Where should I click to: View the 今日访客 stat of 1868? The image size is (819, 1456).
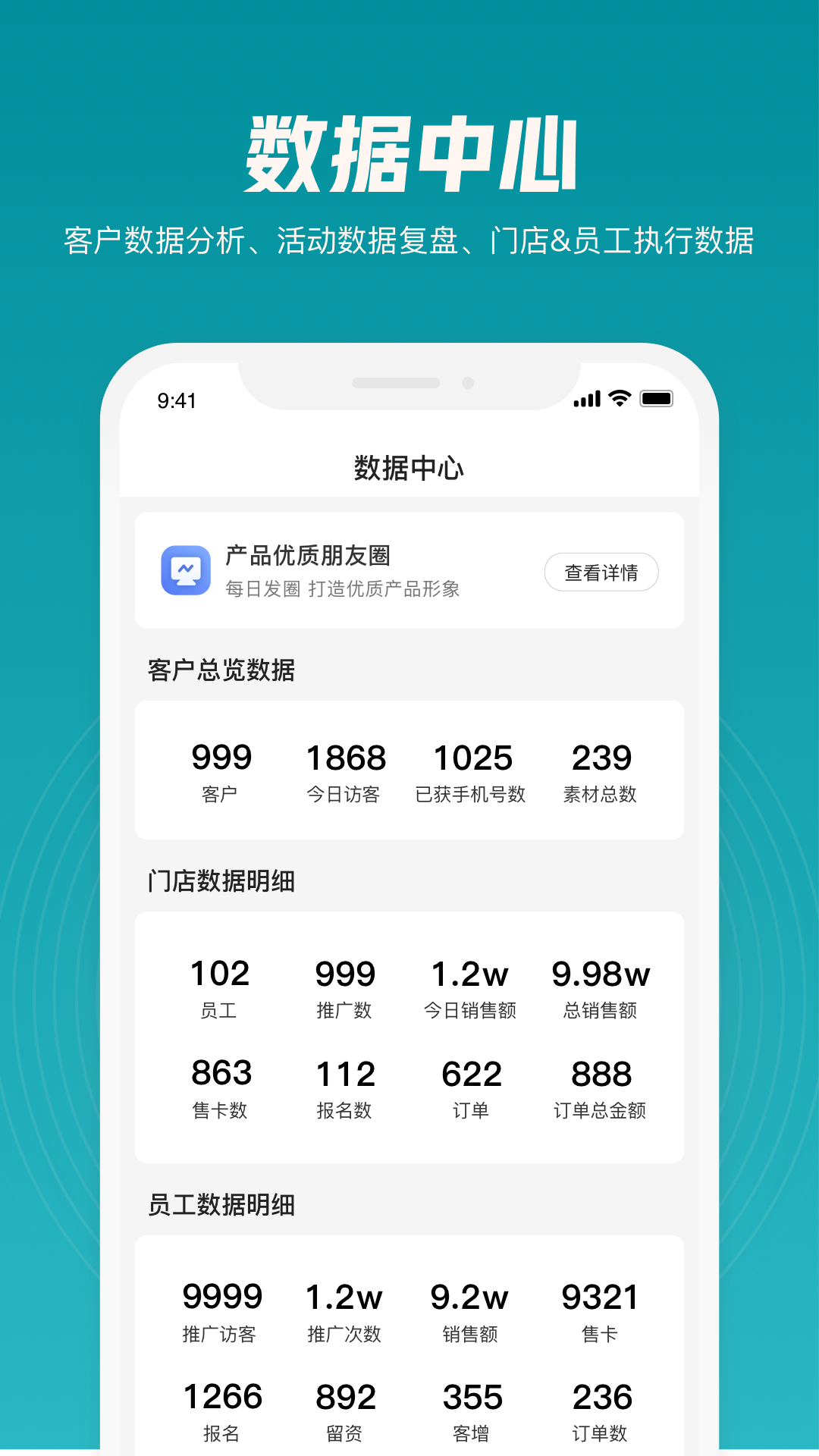coord(345,756)
